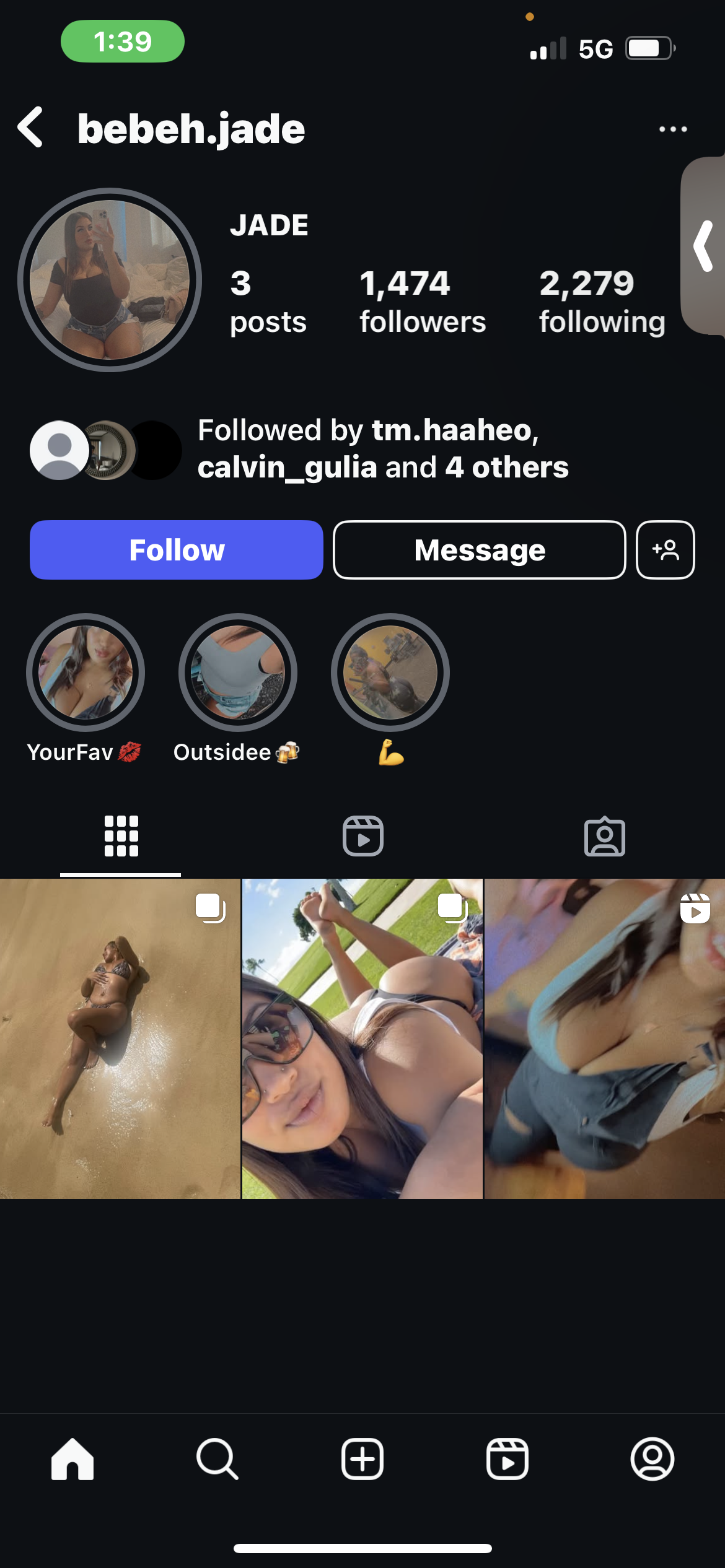This screenshot has height=1568, width=725.
Task: View the 1,474 followers list
Action: pyautogui.click(x=423, y=302)
